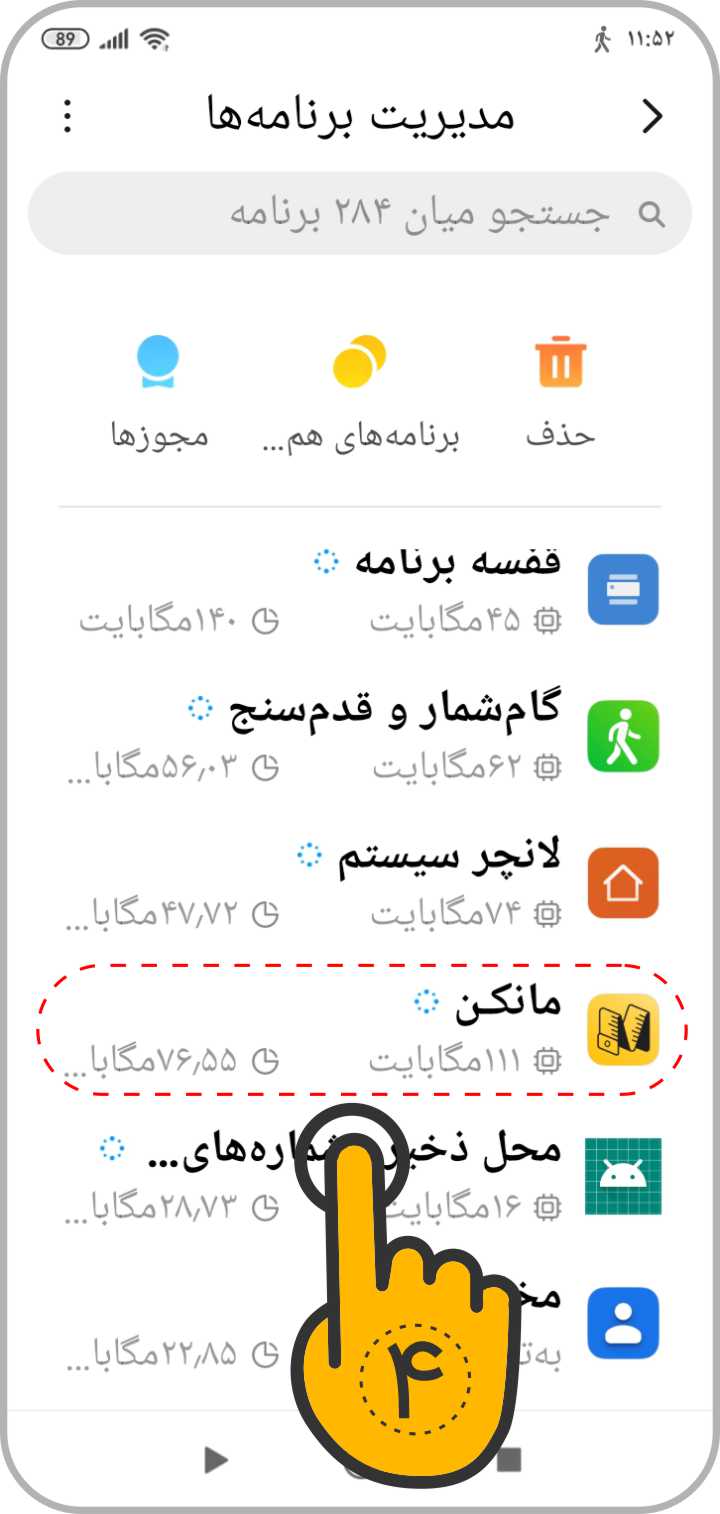Open the three-dot overflow menu
This screenshot has height=1514, width=720.
(x=67, y=117)
